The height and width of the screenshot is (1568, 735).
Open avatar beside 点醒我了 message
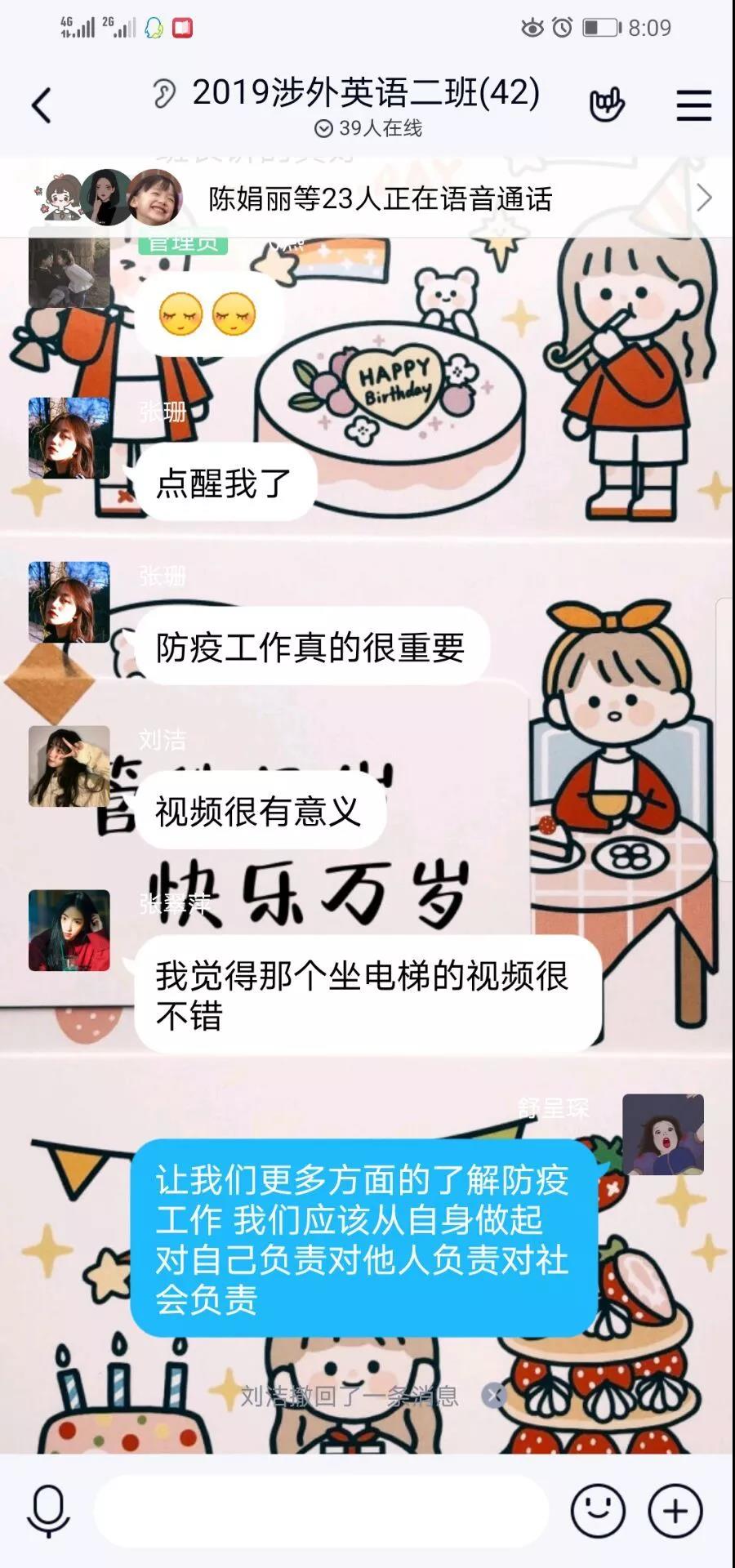pos(69,438)
